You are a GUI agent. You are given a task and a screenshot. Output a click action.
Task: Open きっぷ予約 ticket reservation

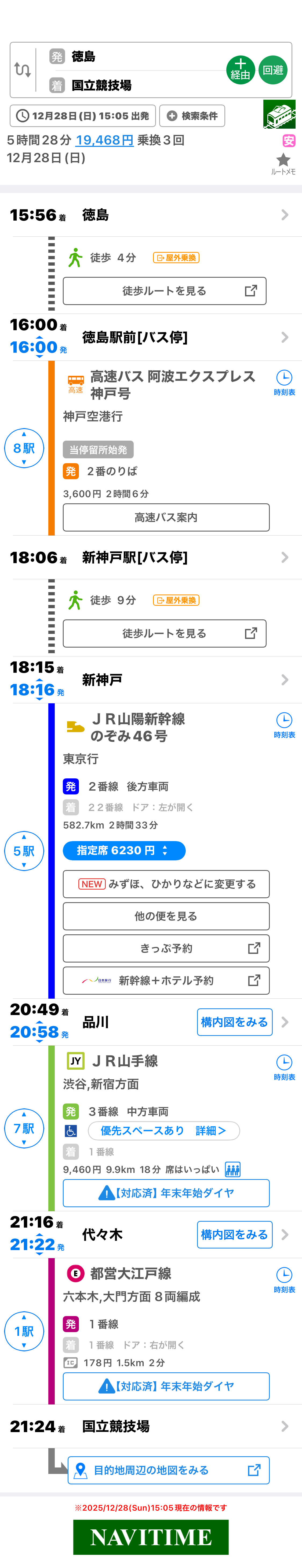166,948
